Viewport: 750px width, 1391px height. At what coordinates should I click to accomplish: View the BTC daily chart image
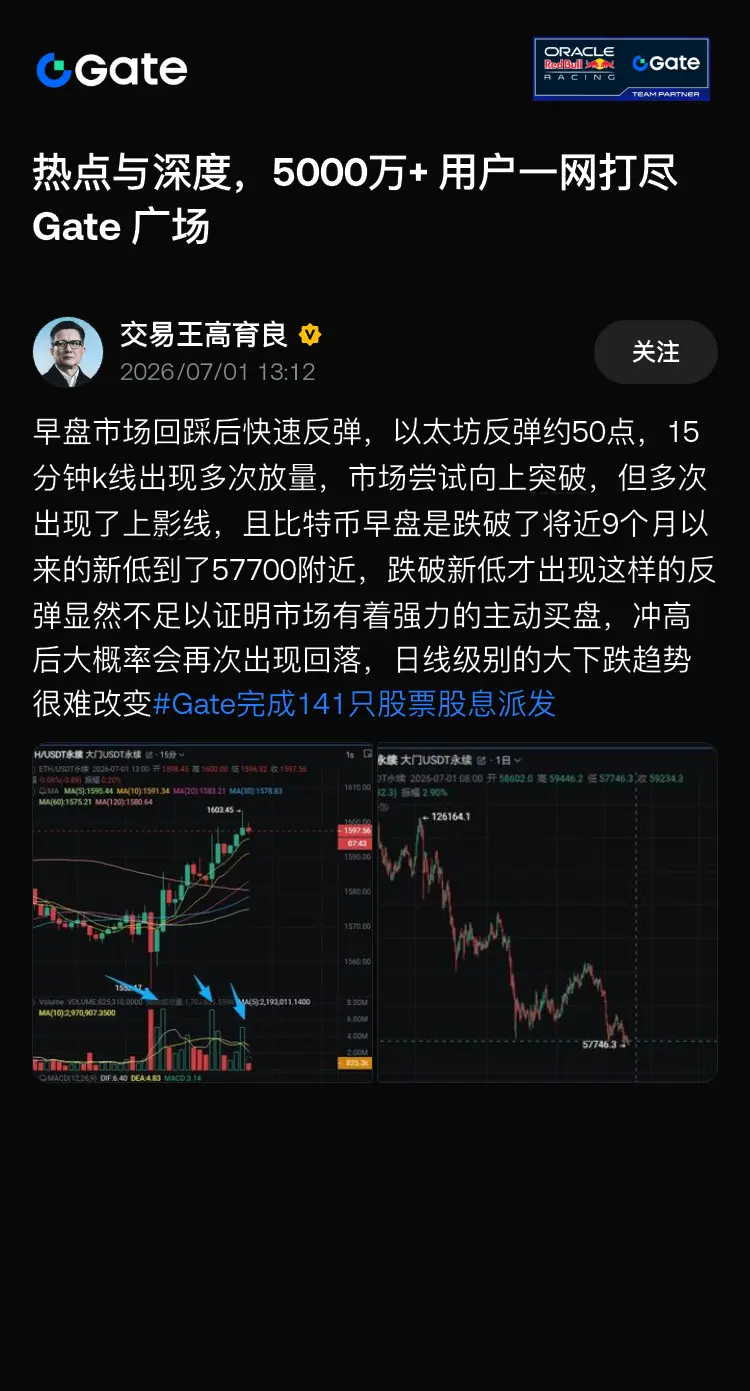tap(547, 913)
